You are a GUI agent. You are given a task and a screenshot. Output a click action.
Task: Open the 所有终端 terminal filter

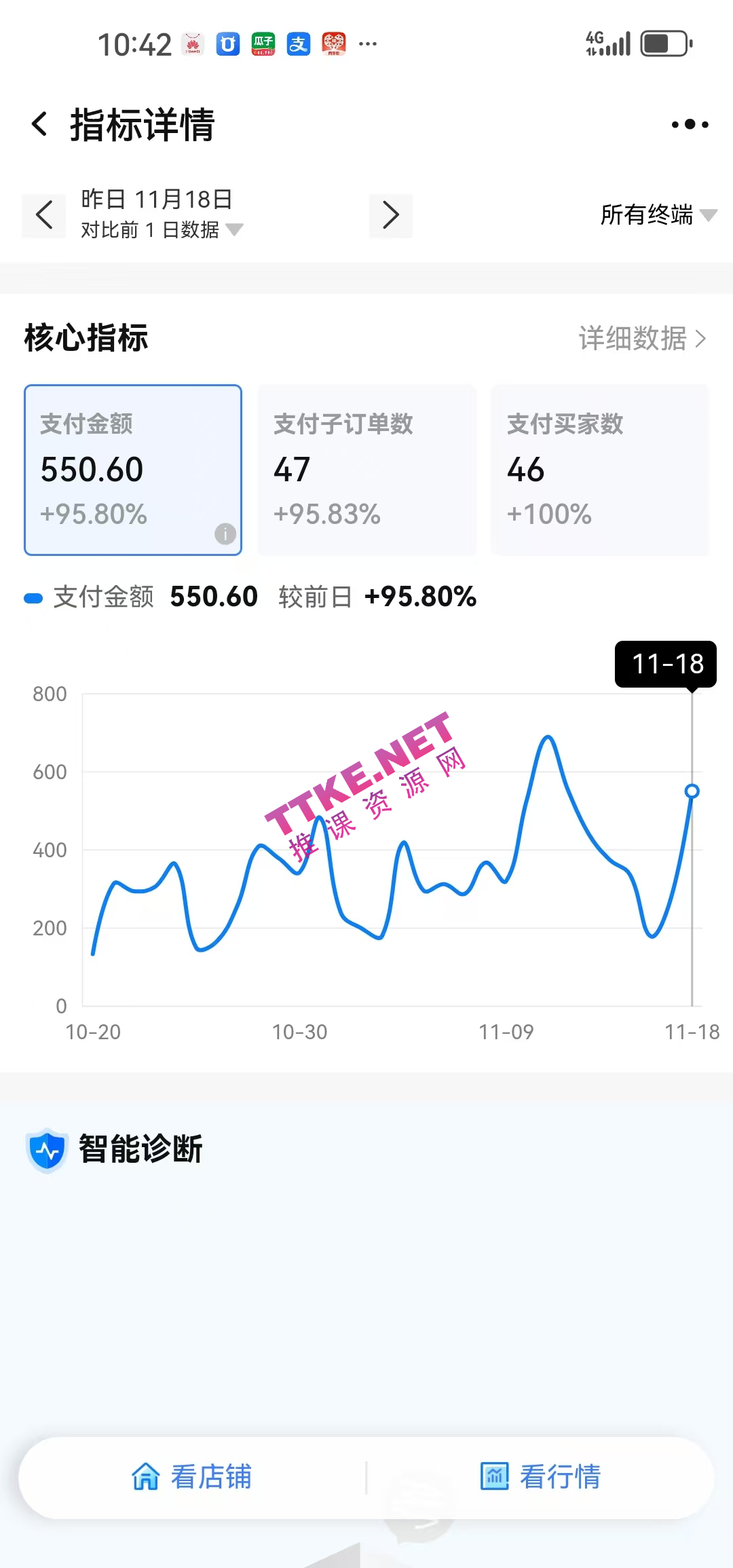click(658, 215)
